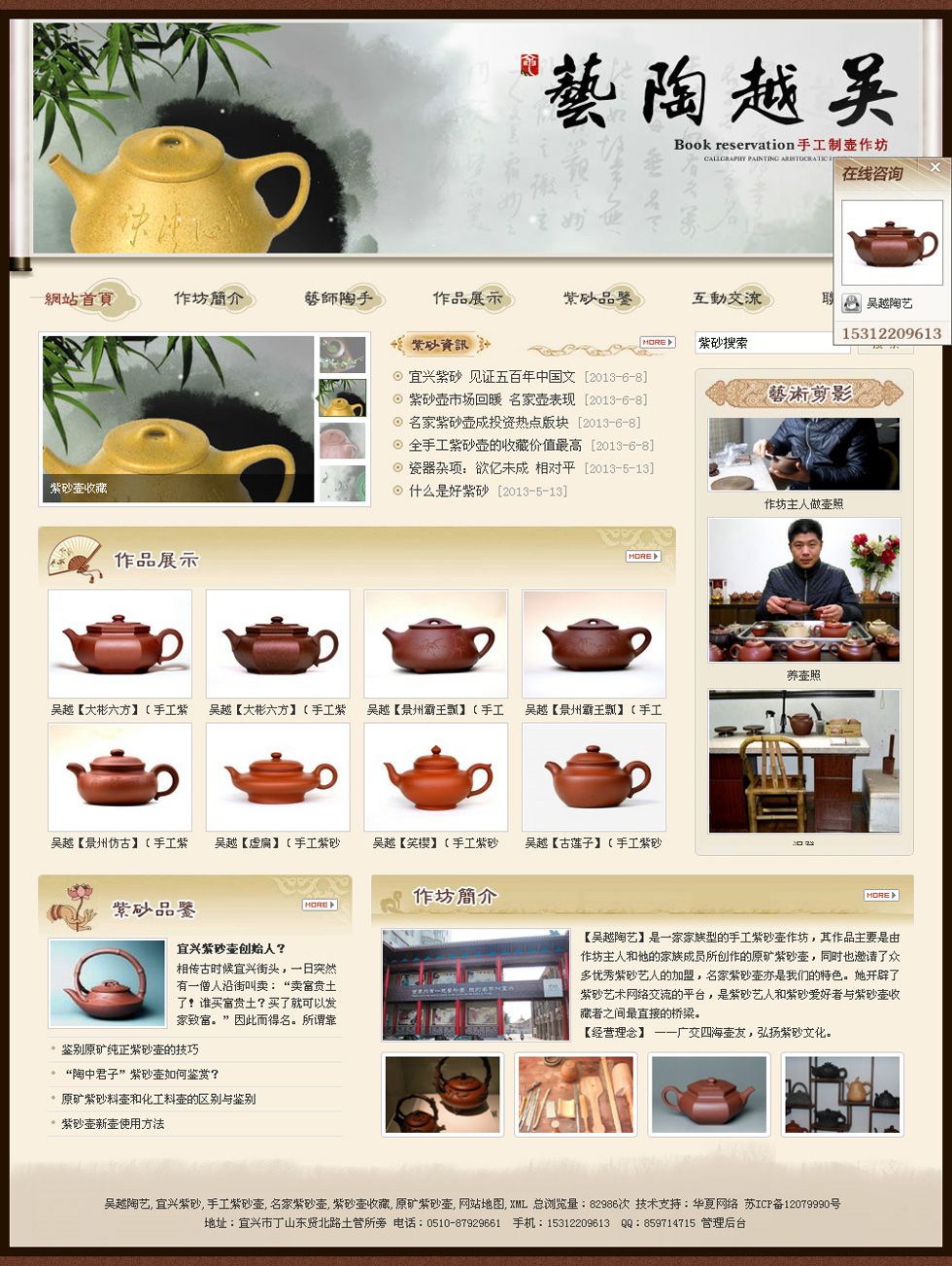952x1266 pixels.
Task: Close the 在线咨询 popup
Action: pyautogui.click(x=935, y=167)
